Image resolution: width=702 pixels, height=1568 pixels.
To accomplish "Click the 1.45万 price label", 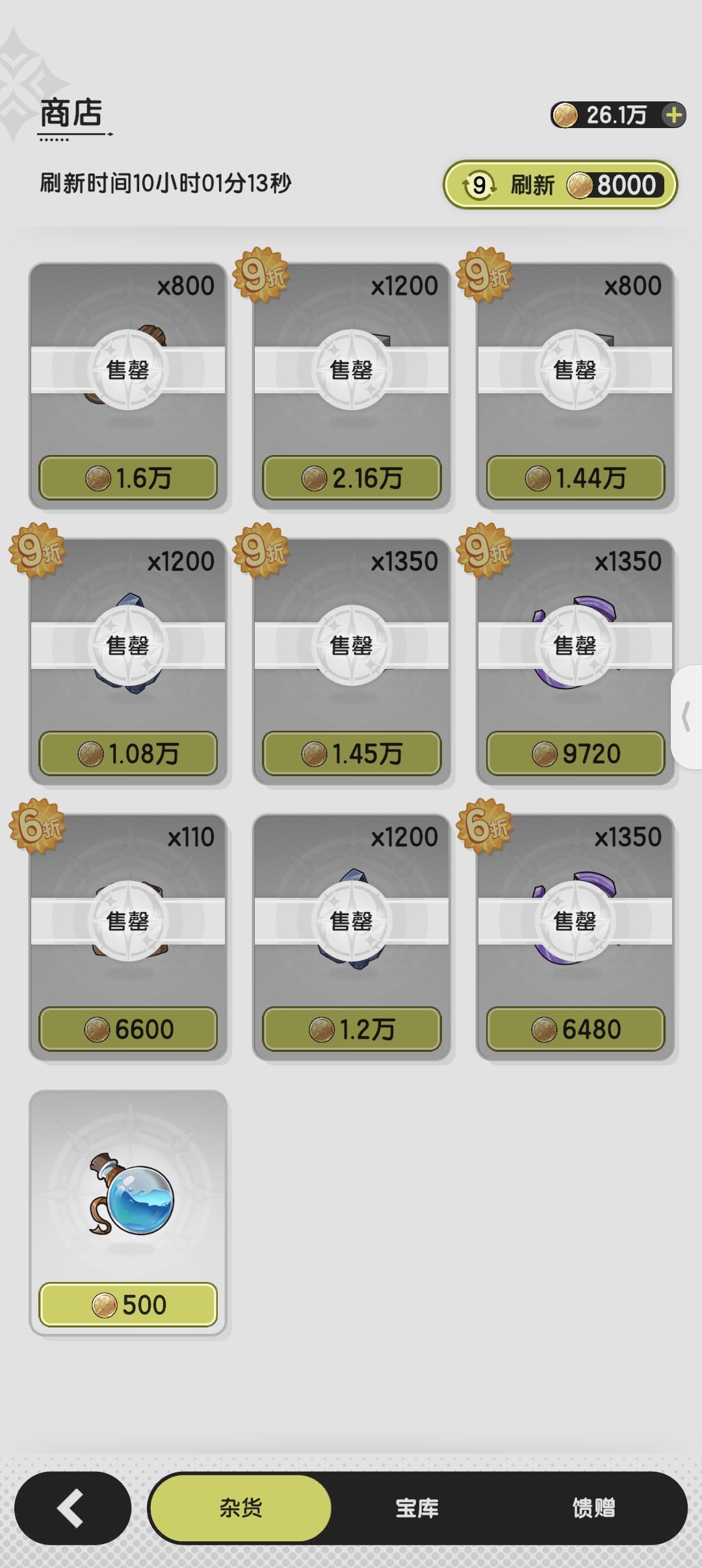I will [x=351, y=753].
